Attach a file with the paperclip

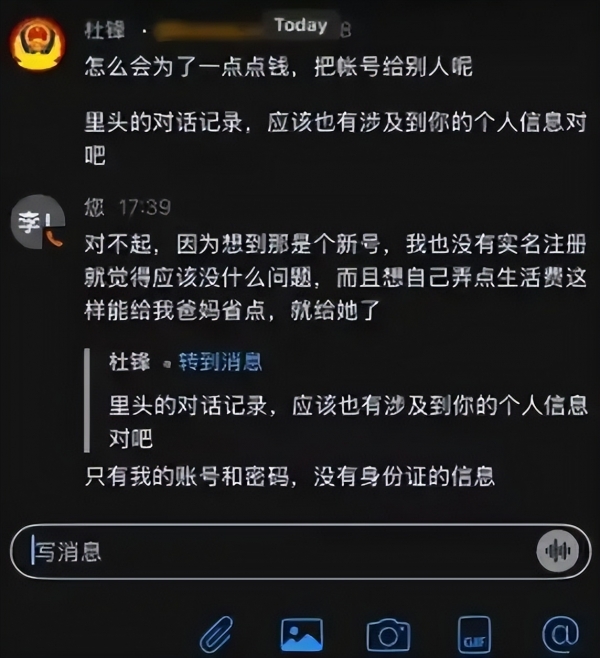click(x=214, y=633)
